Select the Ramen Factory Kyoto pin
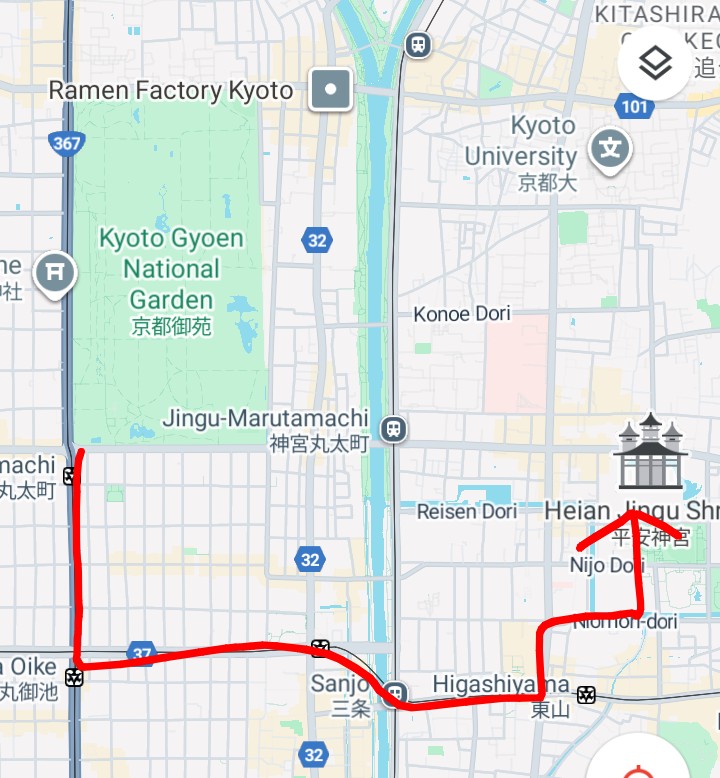Screen dimensions: 720x778 332,90
